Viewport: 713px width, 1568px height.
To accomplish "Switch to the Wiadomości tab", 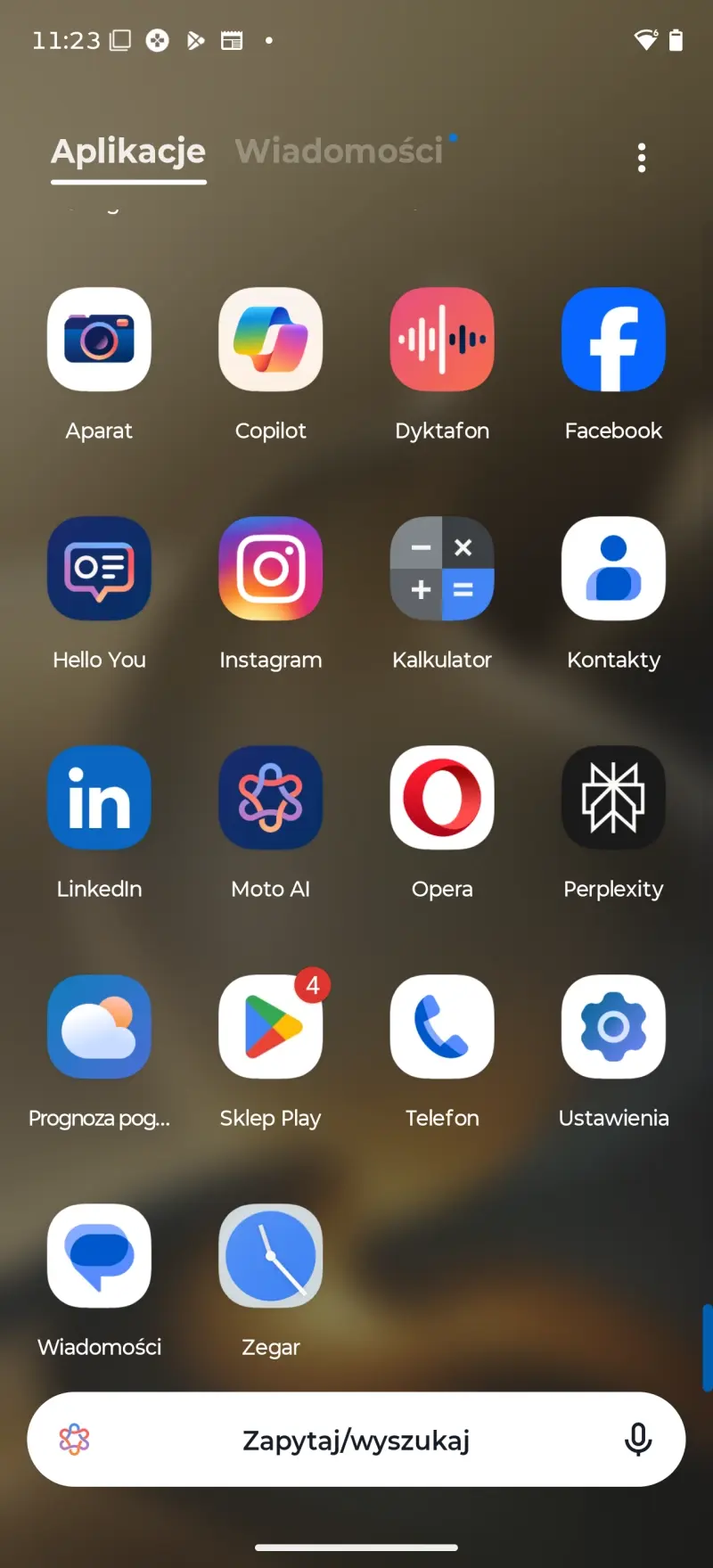I will click(x=340, y=152).
